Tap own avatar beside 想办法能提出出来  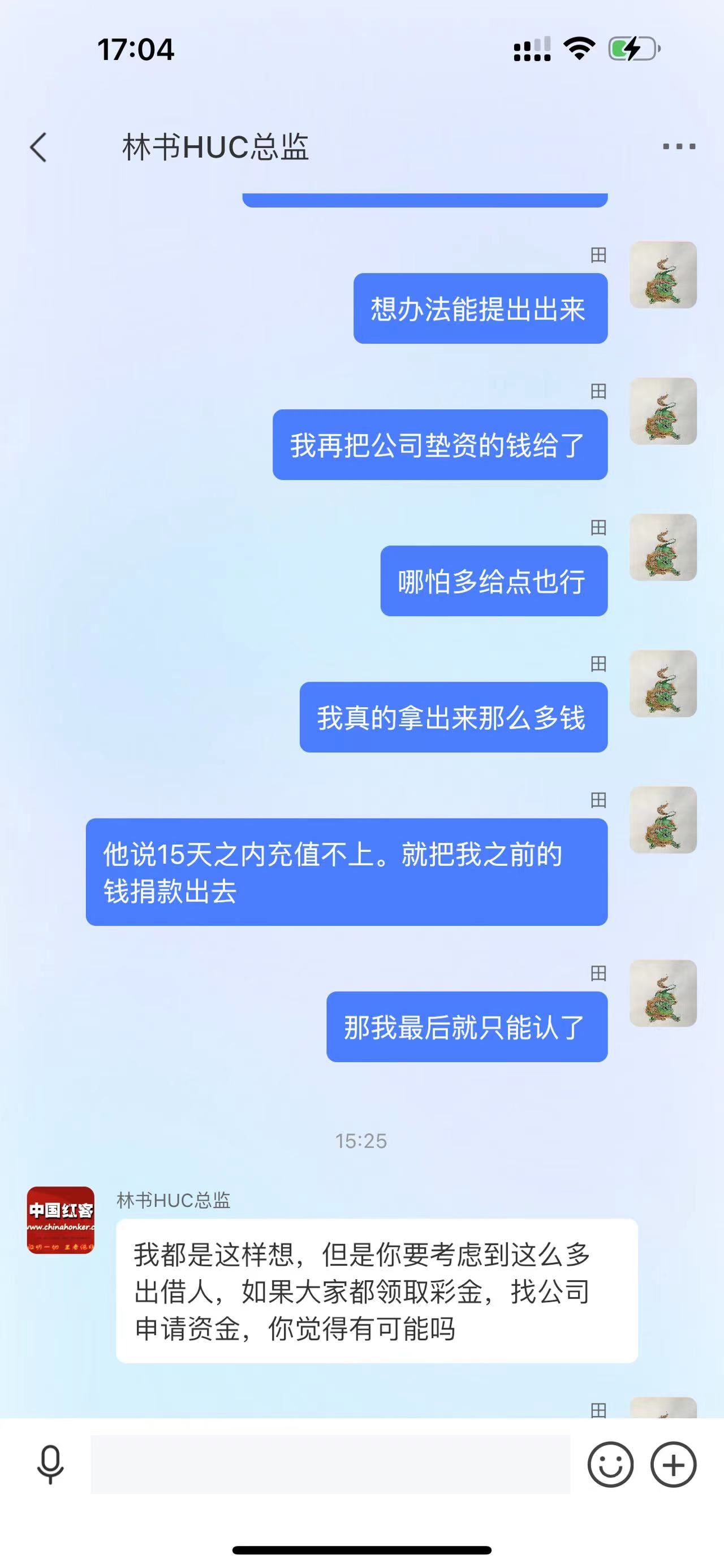point(662,275)
